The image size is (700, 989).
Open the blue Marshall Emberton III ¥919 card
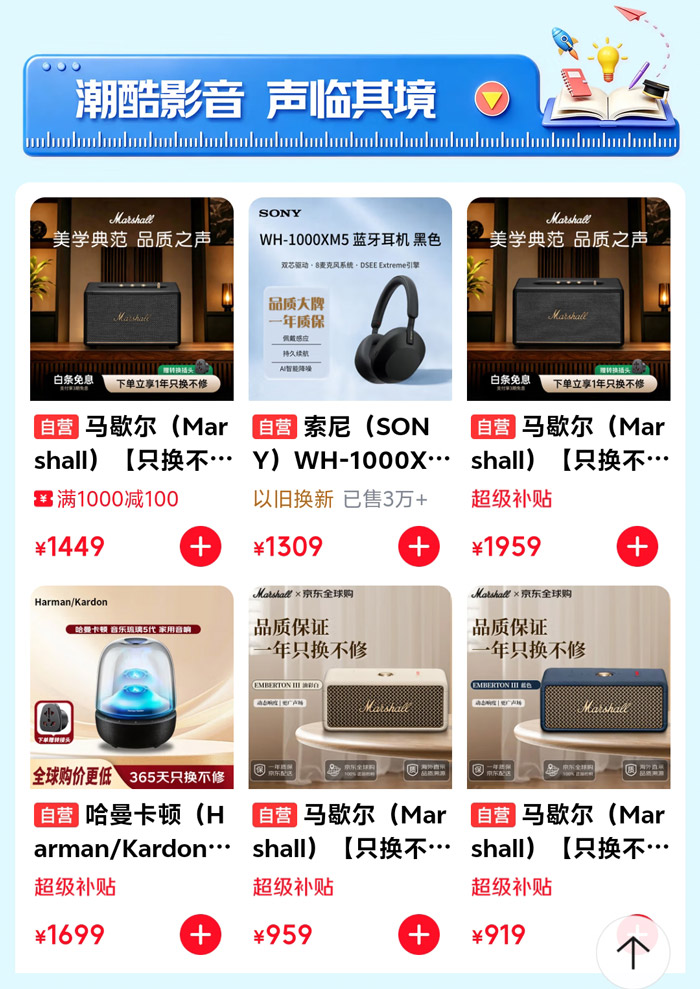tap(568, 771)
